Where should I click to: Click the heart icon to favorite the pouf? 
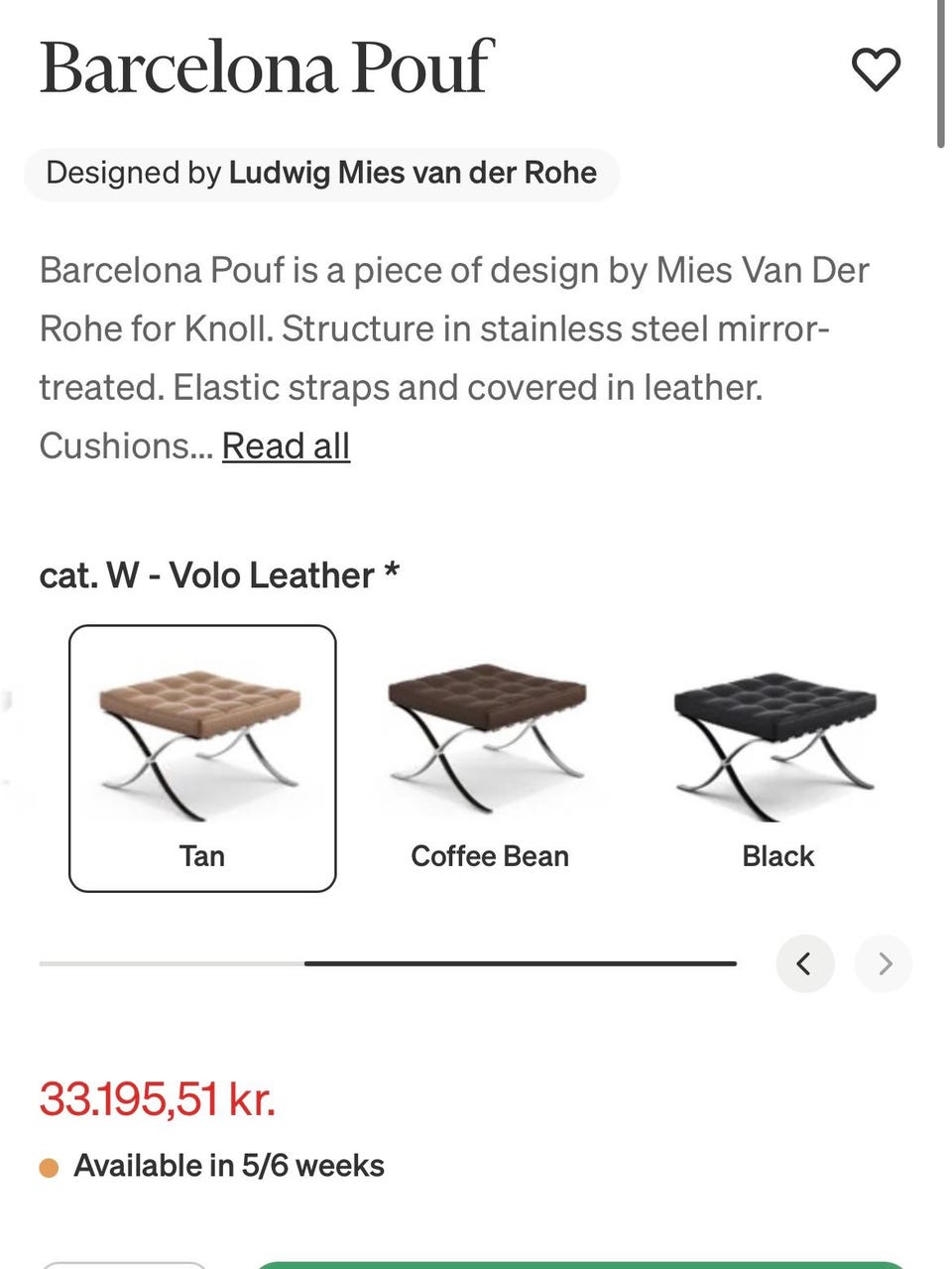(x=877, y=69)
